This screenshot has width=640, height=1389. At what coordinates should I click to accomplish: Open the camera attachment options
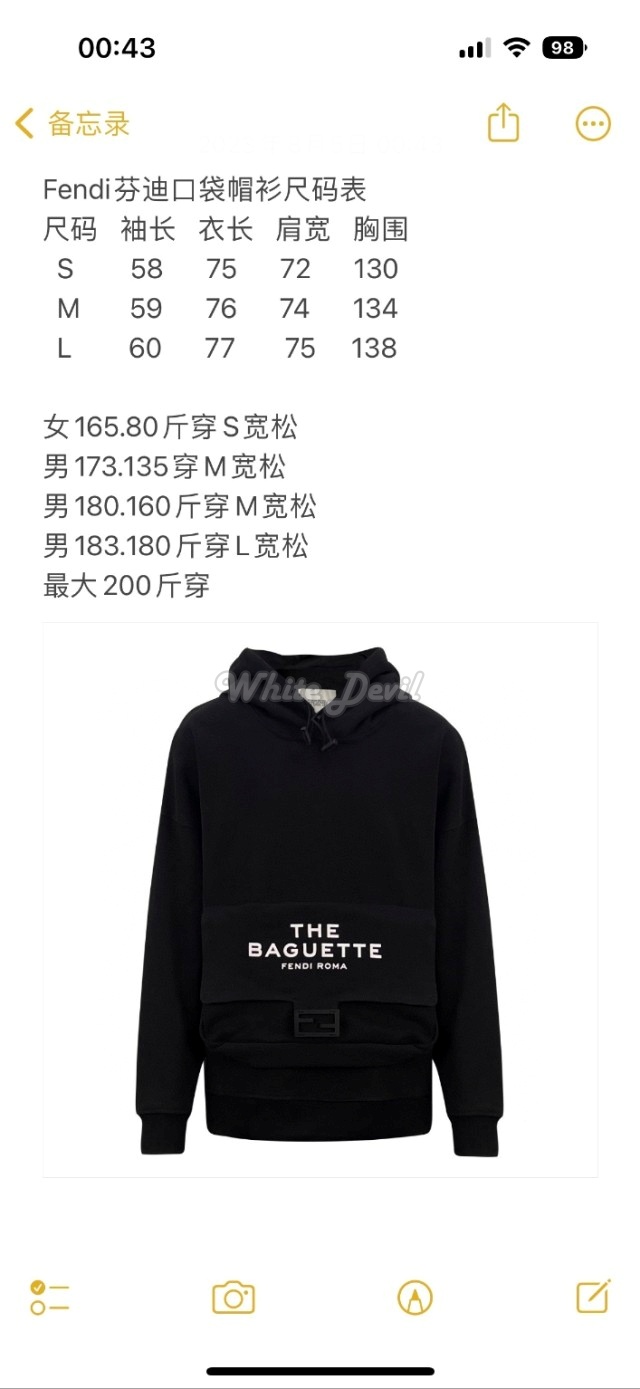234,1297
